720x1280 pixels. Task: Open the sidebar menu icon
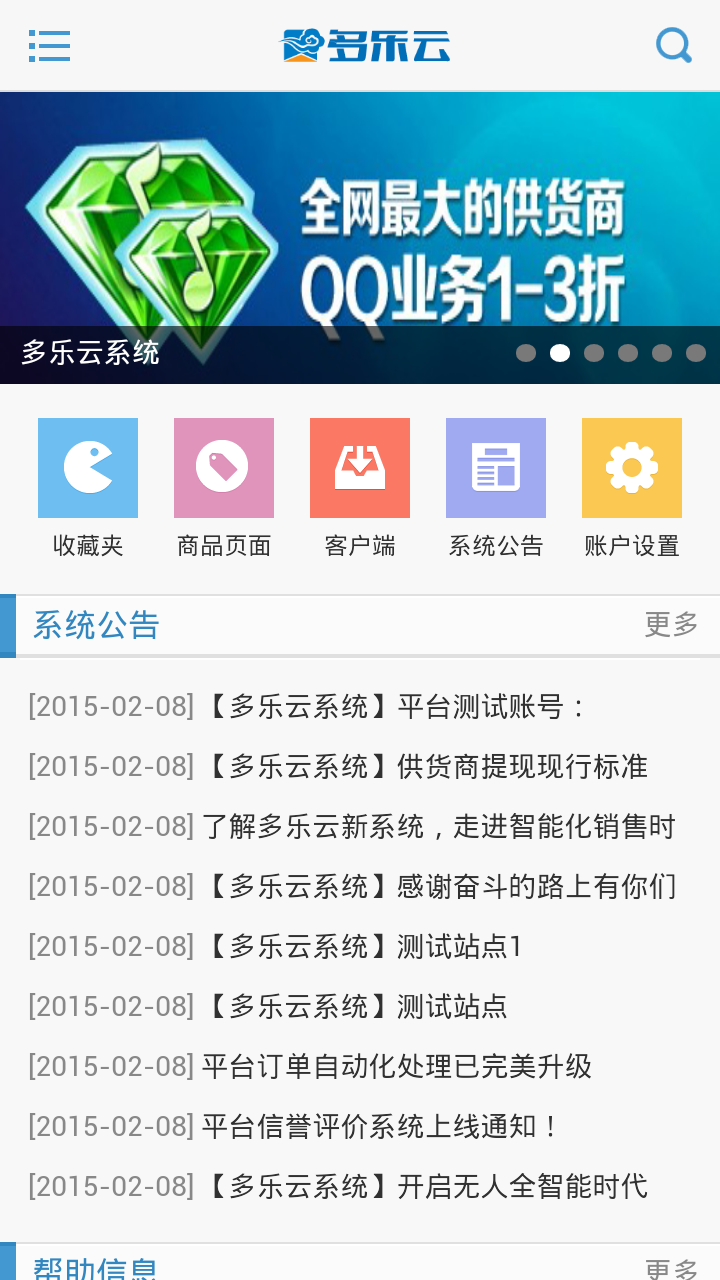click(47, 45)
